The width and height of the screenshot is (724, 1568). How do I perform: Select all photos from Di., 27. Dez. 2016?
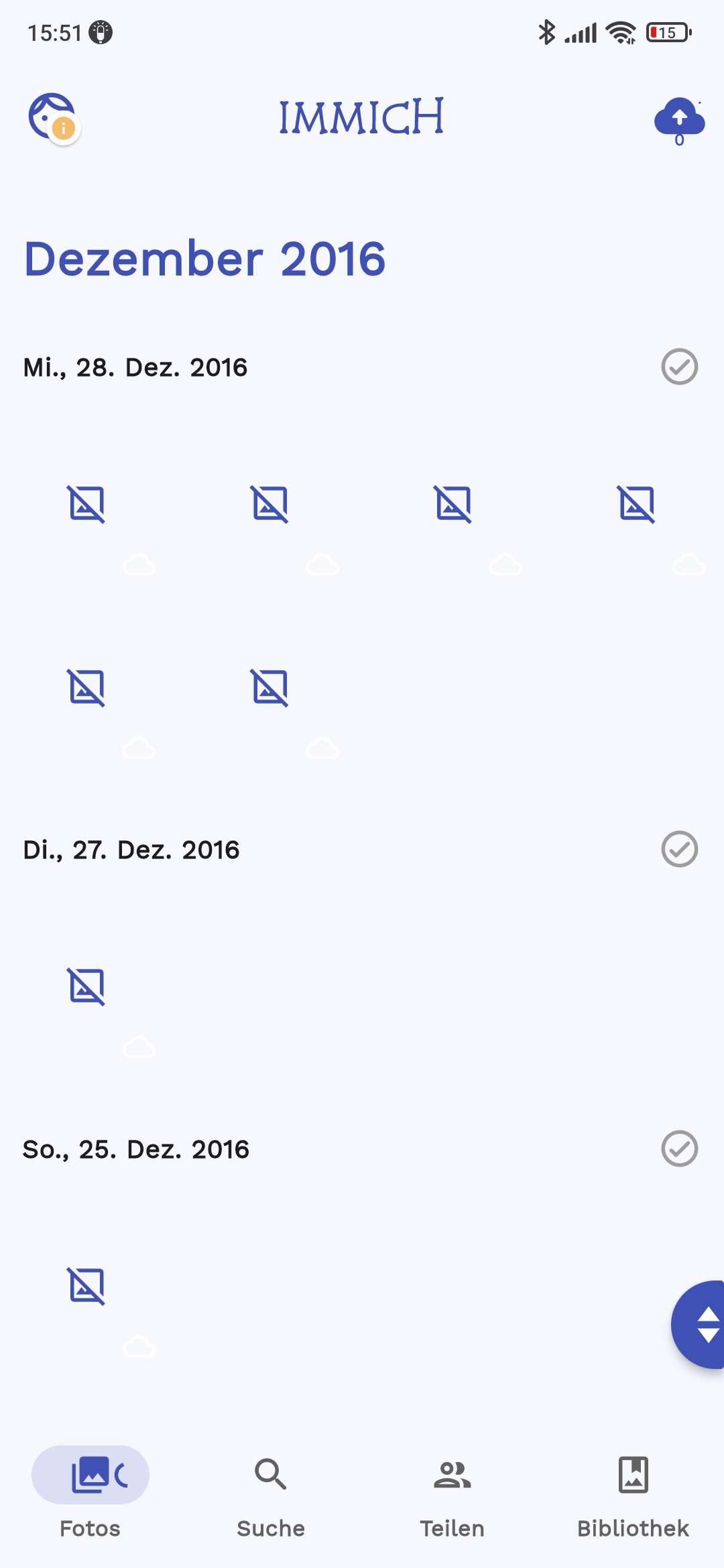tap(679, 849)
